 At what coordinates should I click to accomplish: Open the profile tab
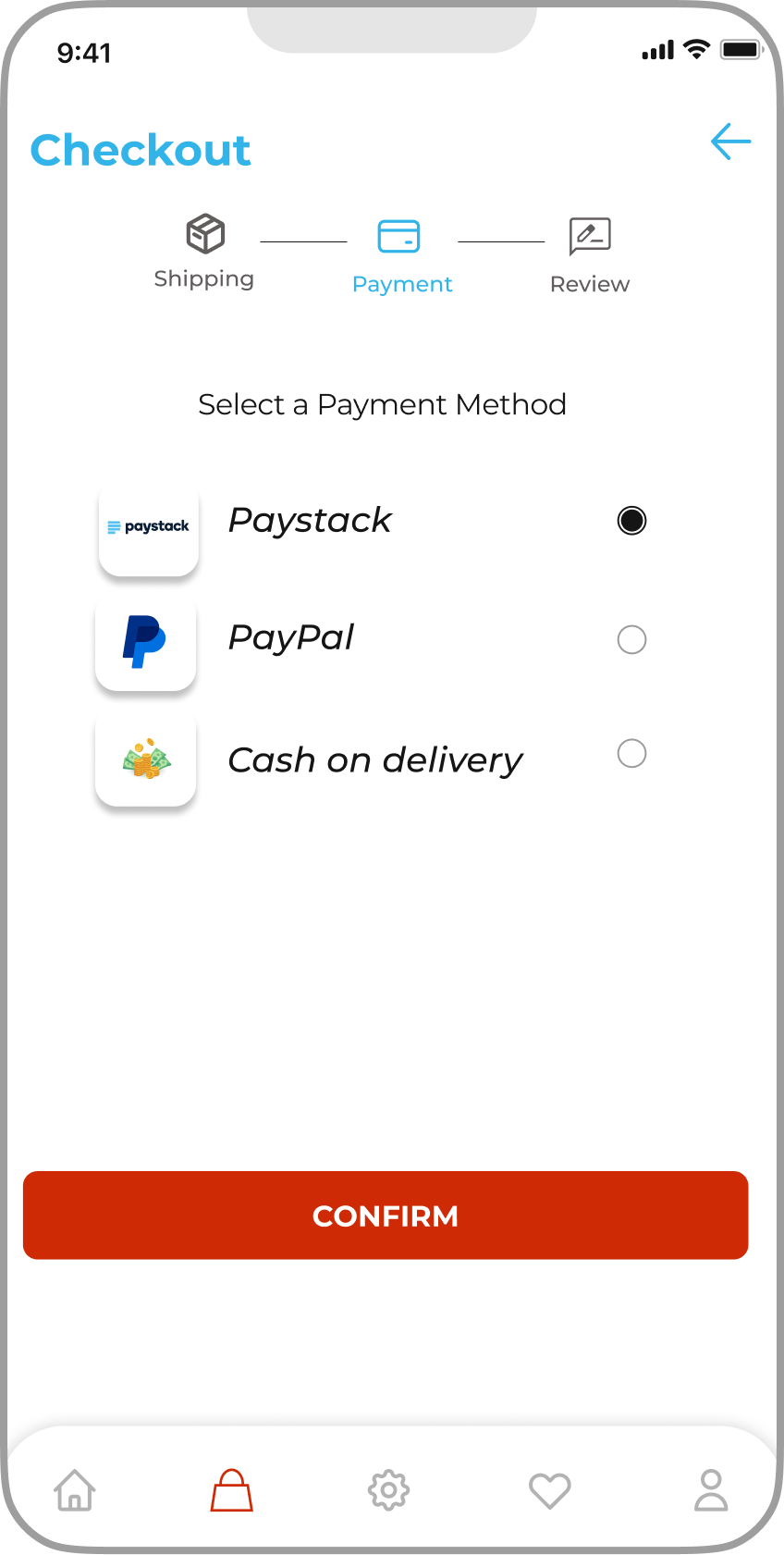pos(711,1489)
